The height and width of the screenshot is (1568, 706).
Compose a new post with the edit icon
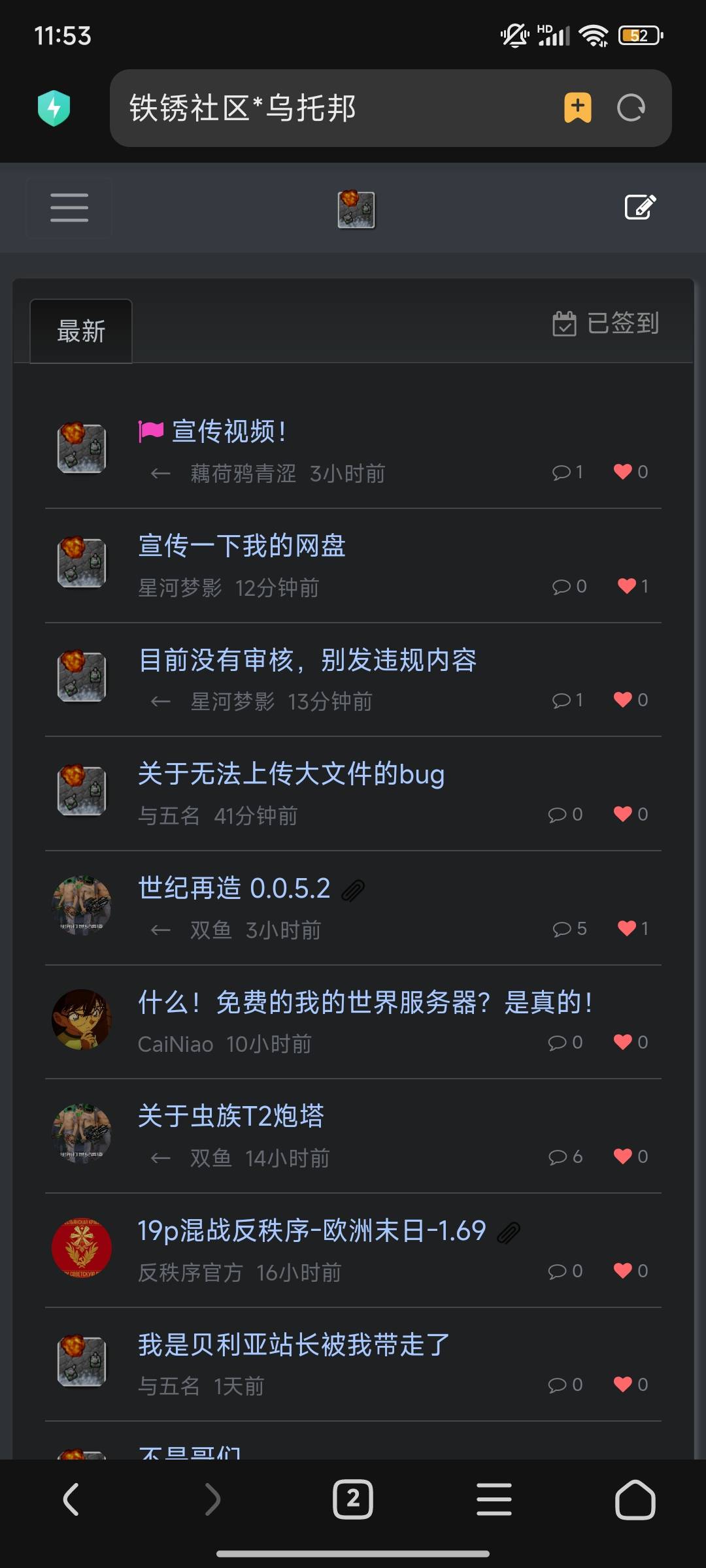pos(640,207)
